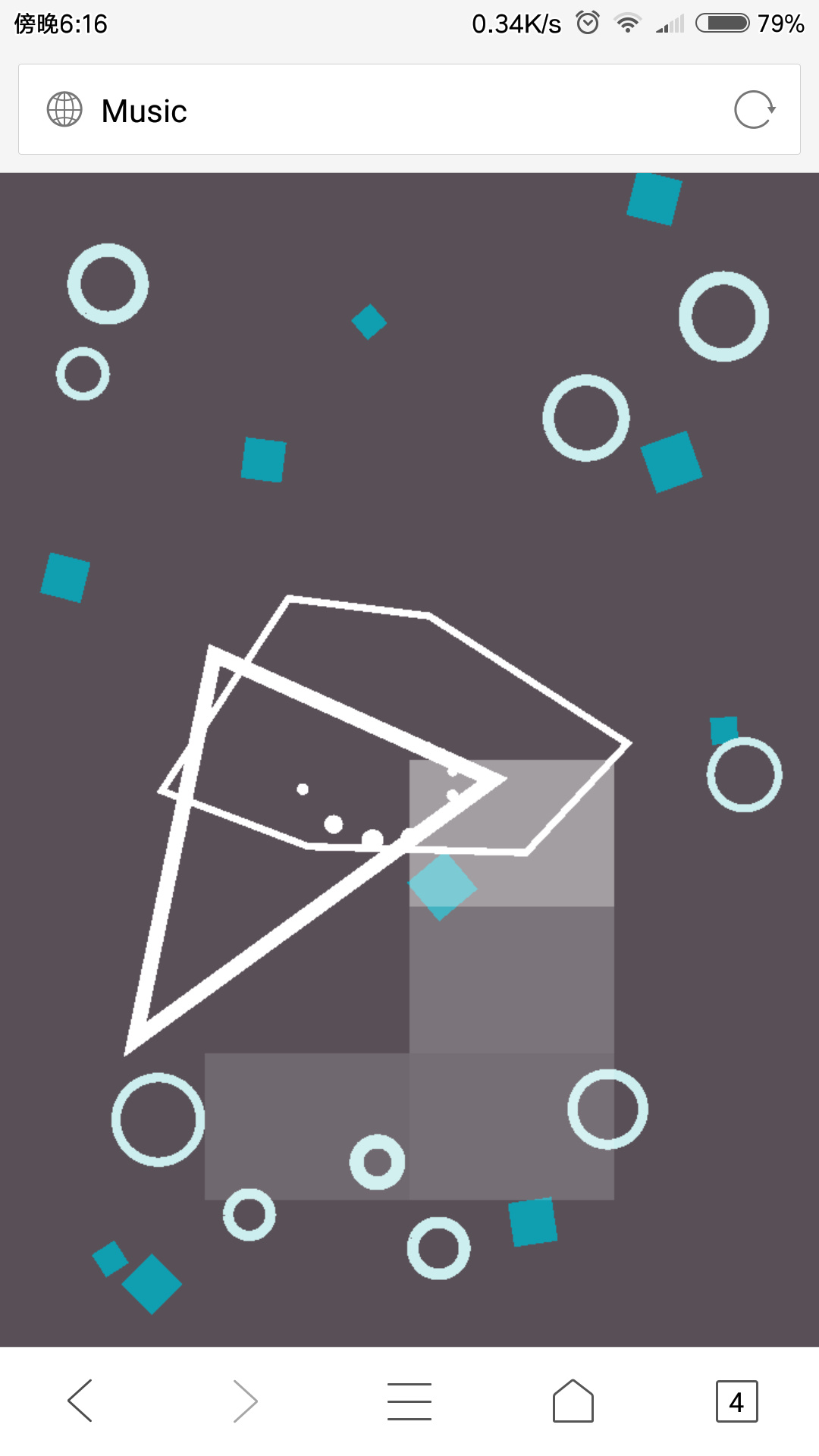Go forward to the next page

pyautogui.click(x=245, y=1401)
